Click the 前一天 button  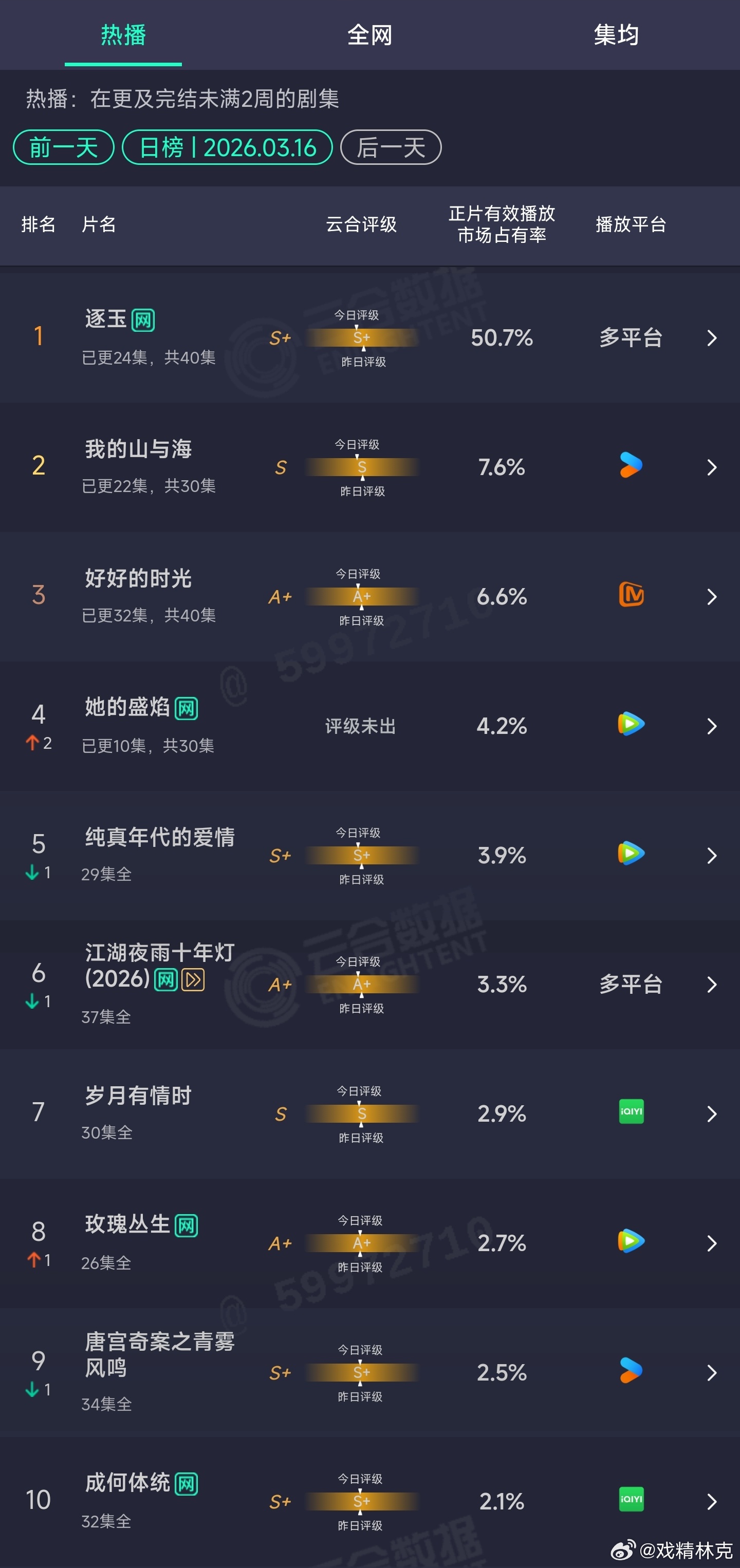tap(63, 147)
